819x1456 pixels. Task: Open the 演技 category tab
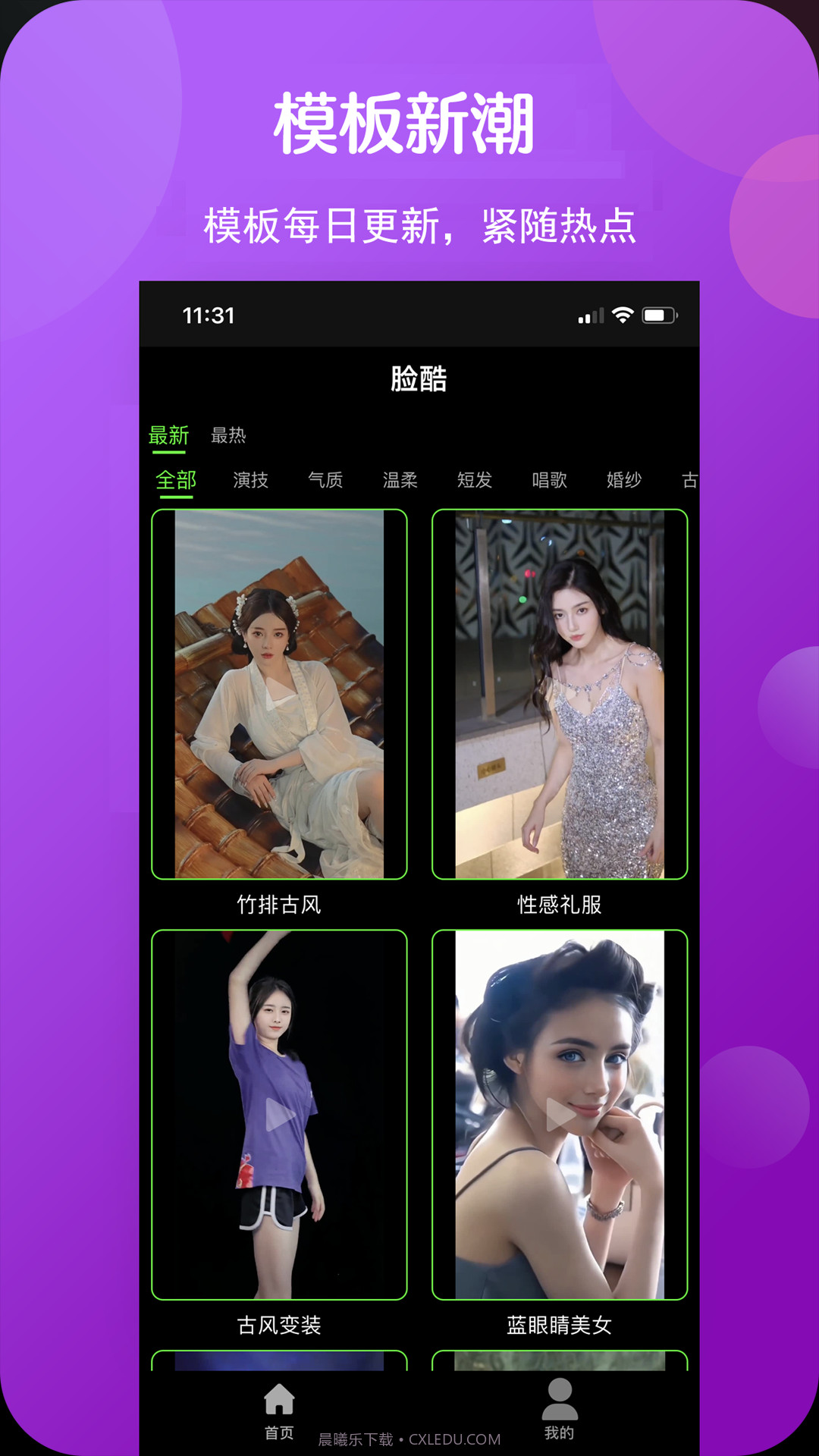tap(250, 479)
